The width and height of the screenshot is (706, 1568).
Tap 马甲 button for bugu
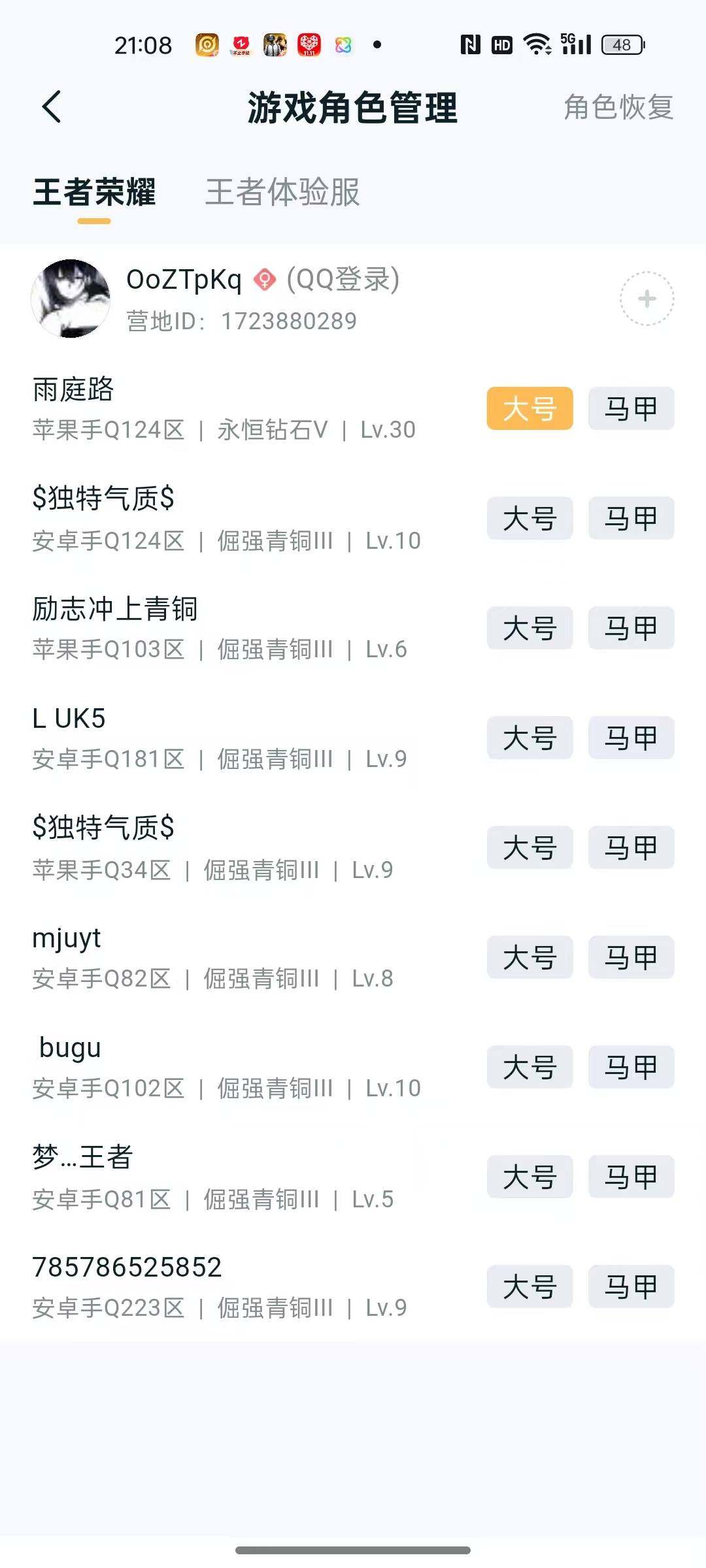pos(630,1068)
